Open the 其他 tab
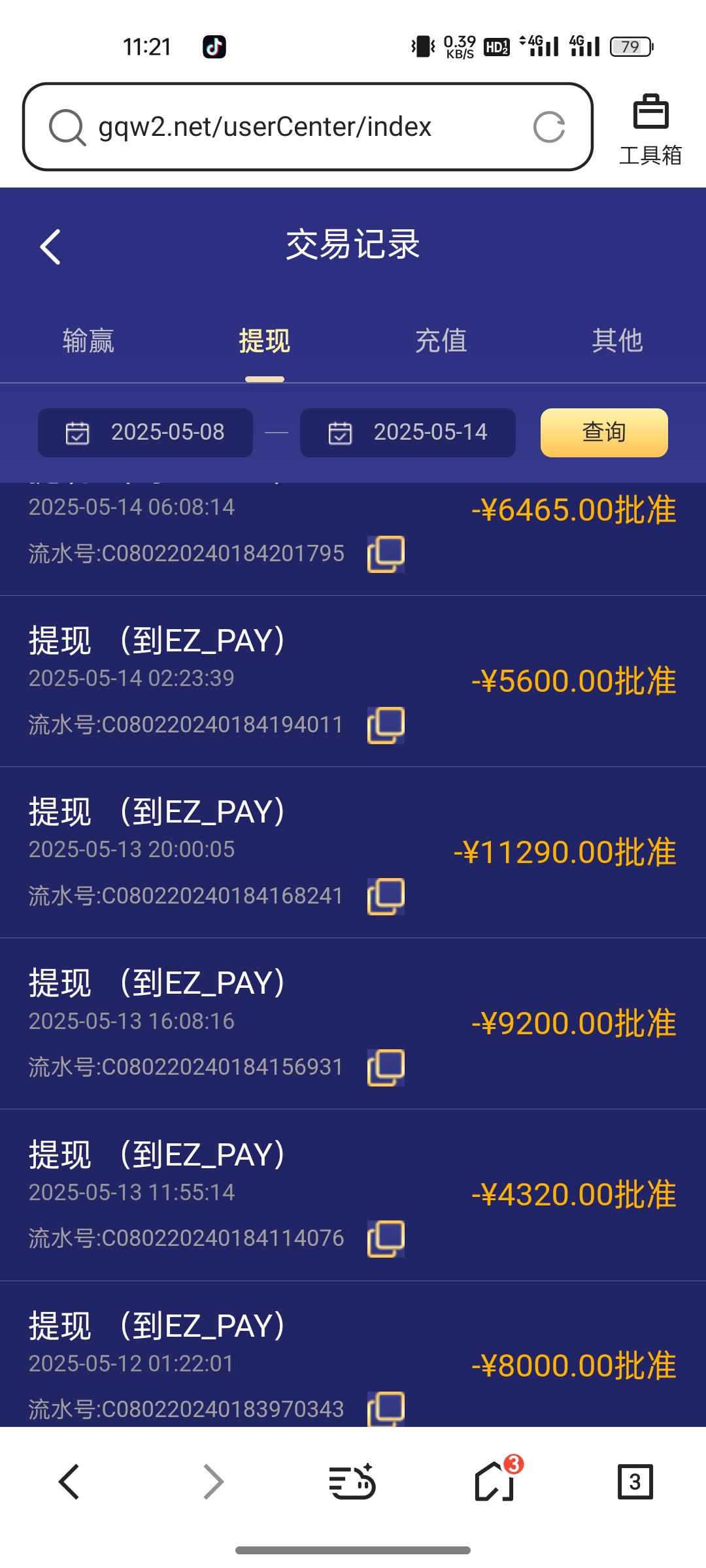Screen dimensions: 706x1568 (x=617, y=341)
